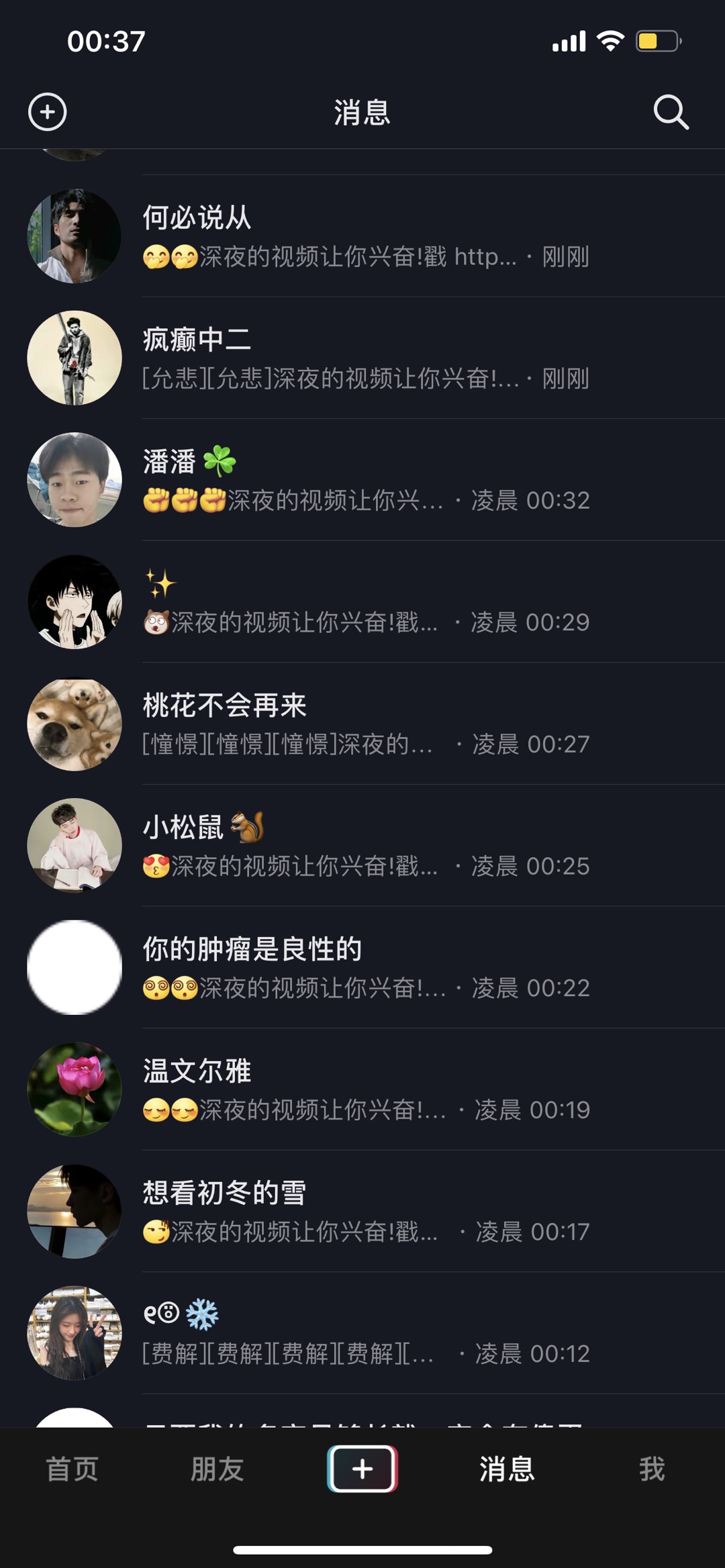Open the chat with 你的肿瘤是良性的
Viewport: 725px width, 1568px height.
[x=362, y=967]
